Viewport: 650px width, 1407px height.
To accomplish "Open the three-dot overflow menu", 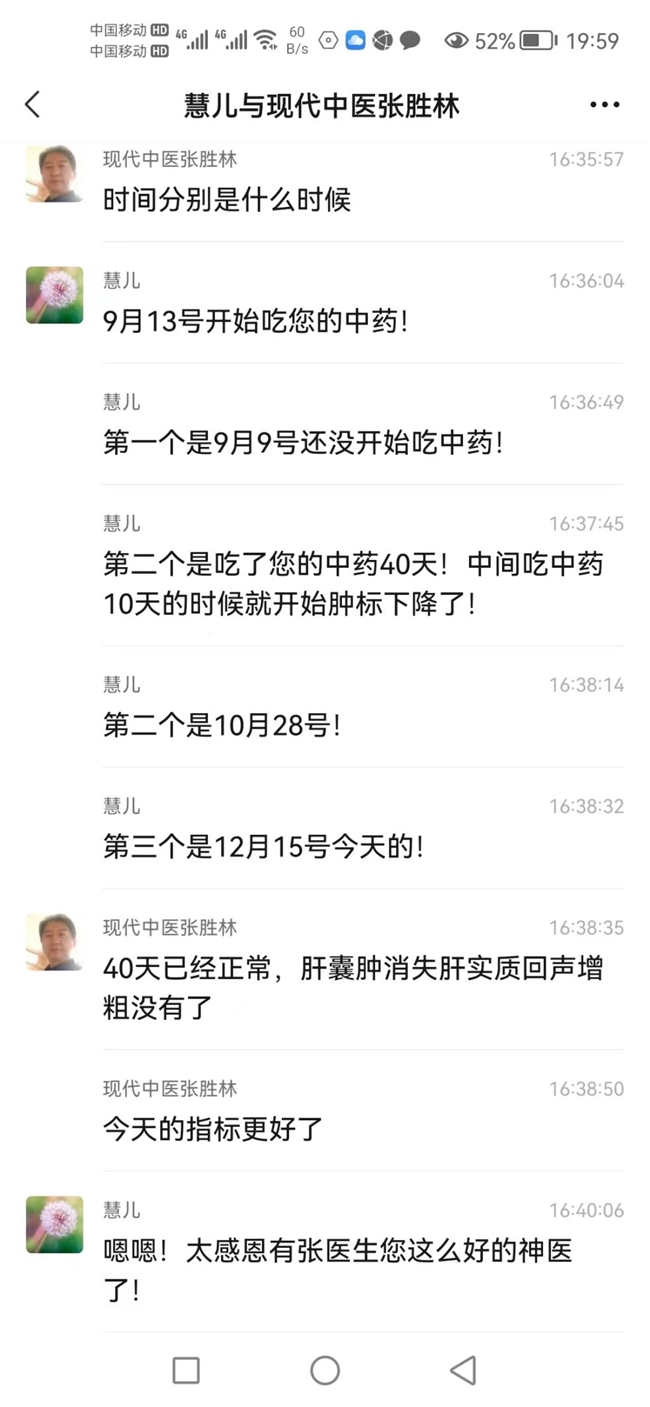I will 604,105.
